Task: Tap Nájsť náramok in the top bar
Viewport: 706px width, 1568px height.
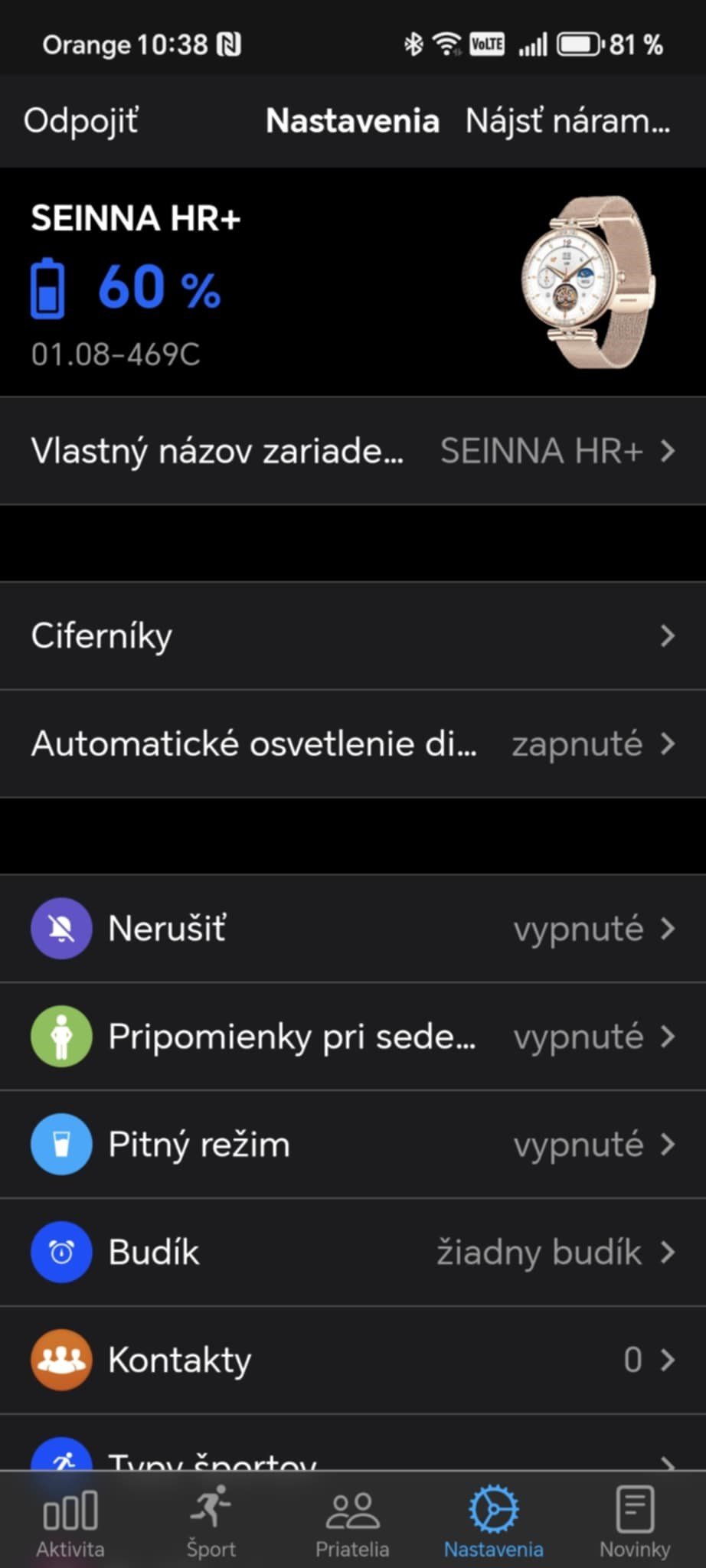Action: coord(567,121)
